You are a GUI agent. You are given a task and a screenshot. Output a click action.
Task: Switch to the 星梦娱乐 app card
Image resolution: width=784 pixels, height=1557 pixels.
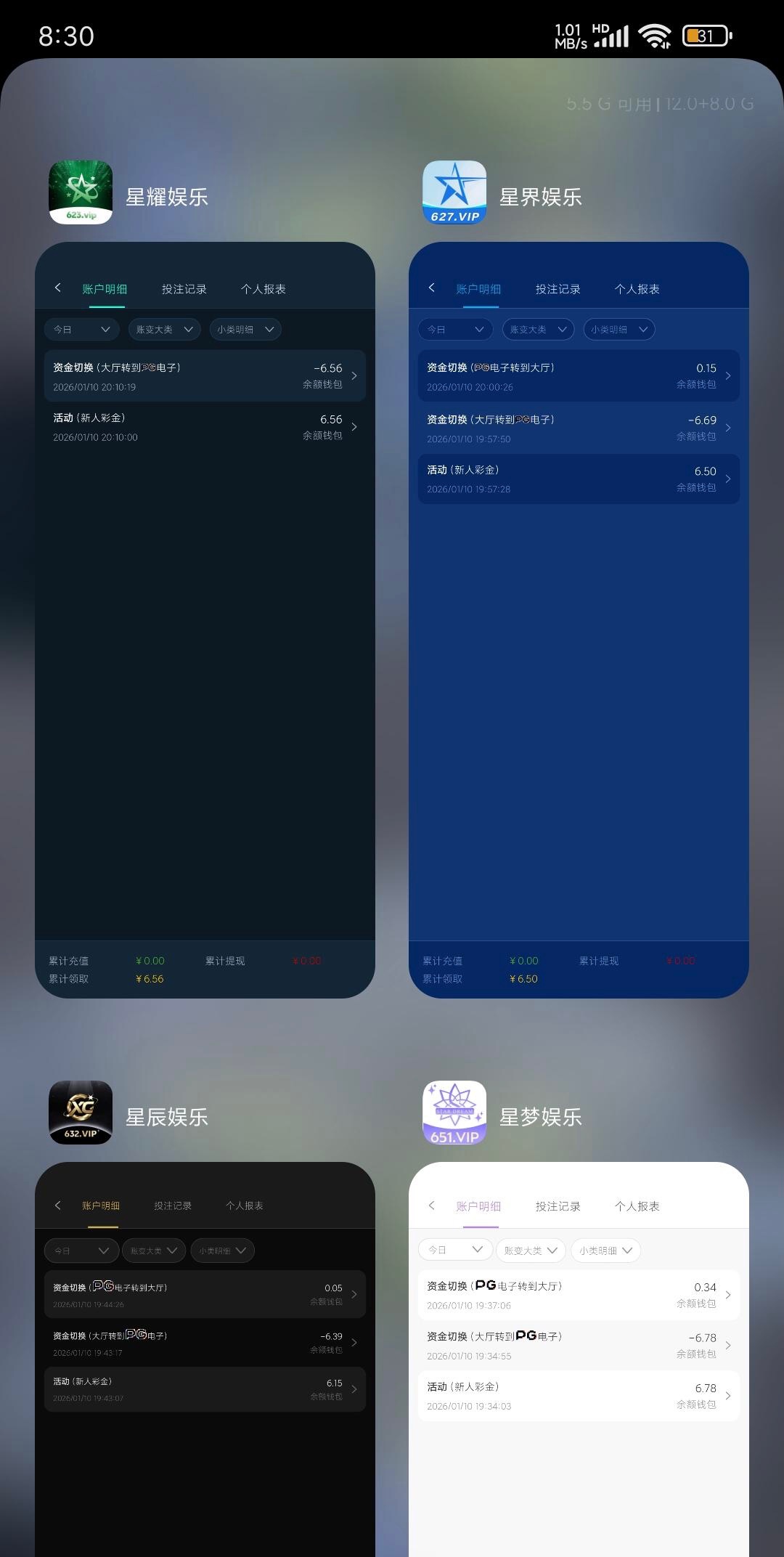[x=579, y=1358]
